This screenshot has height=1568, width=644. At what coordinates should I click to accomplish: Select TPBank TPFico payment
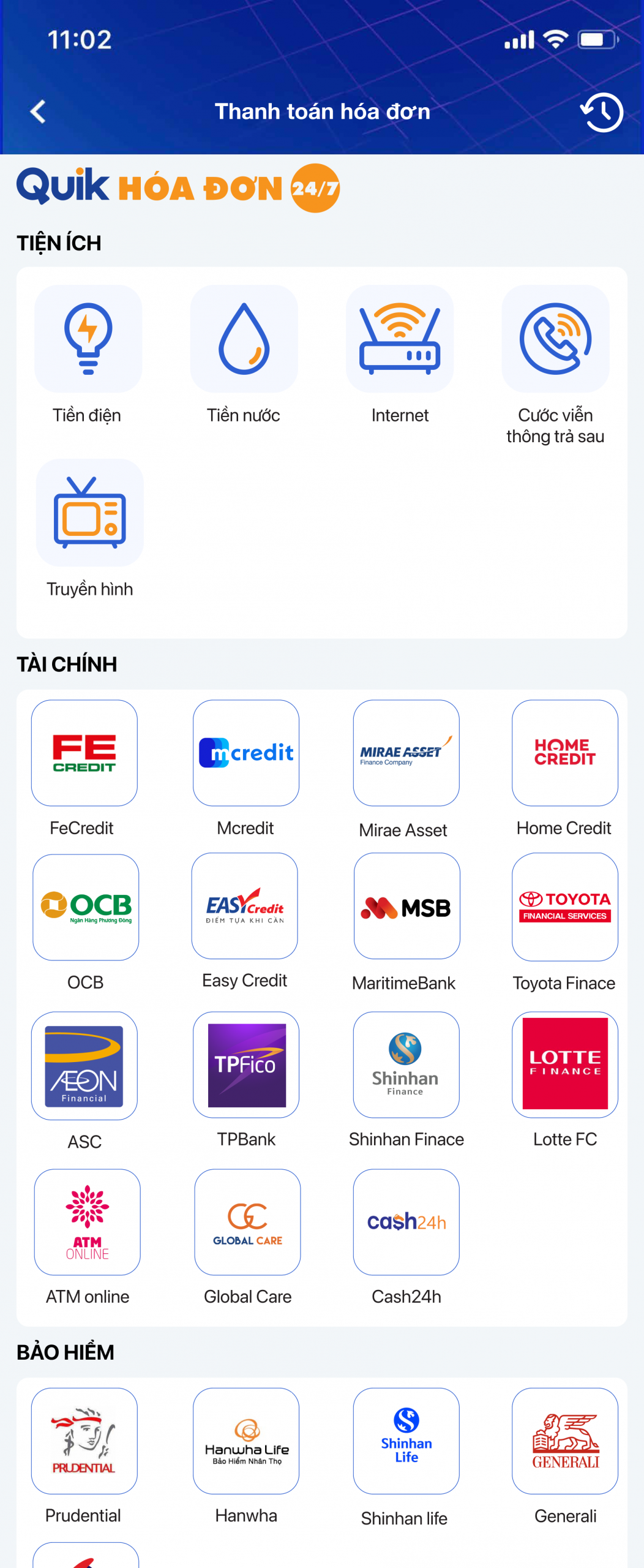246,1065
